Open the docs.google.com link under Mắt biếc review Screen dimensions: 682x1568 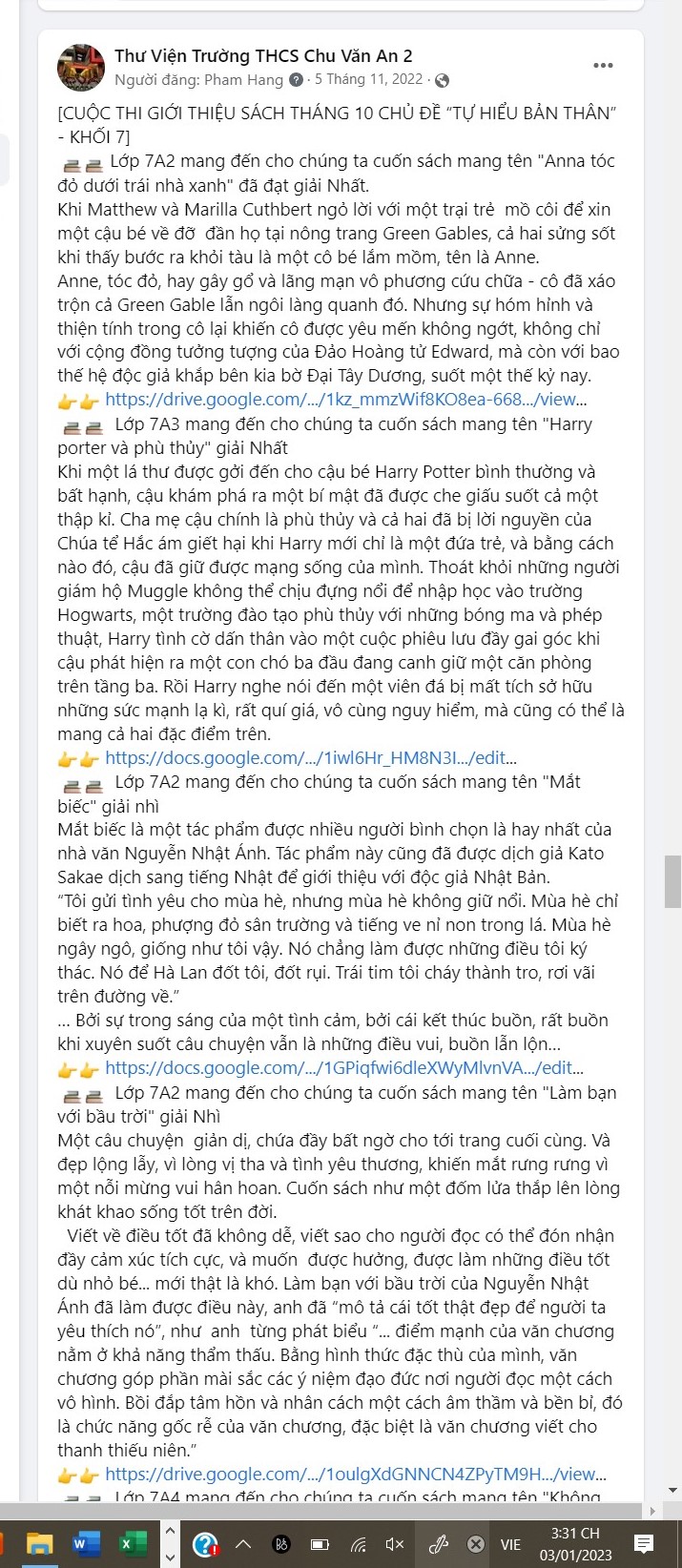344,1068
